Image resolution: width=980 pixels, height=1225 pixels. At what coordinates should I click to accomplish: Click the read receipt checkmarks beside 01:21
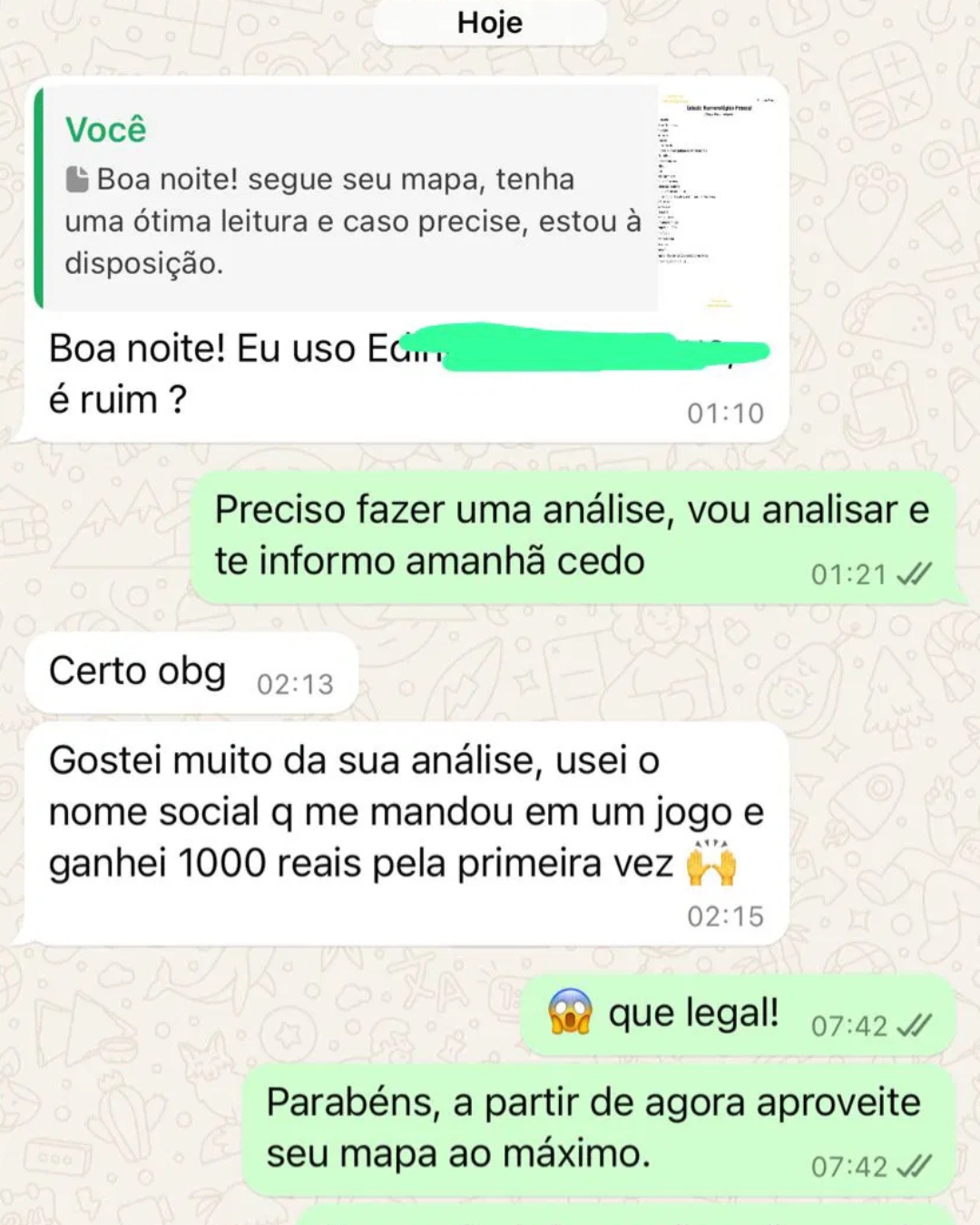(x=916, y=572)
